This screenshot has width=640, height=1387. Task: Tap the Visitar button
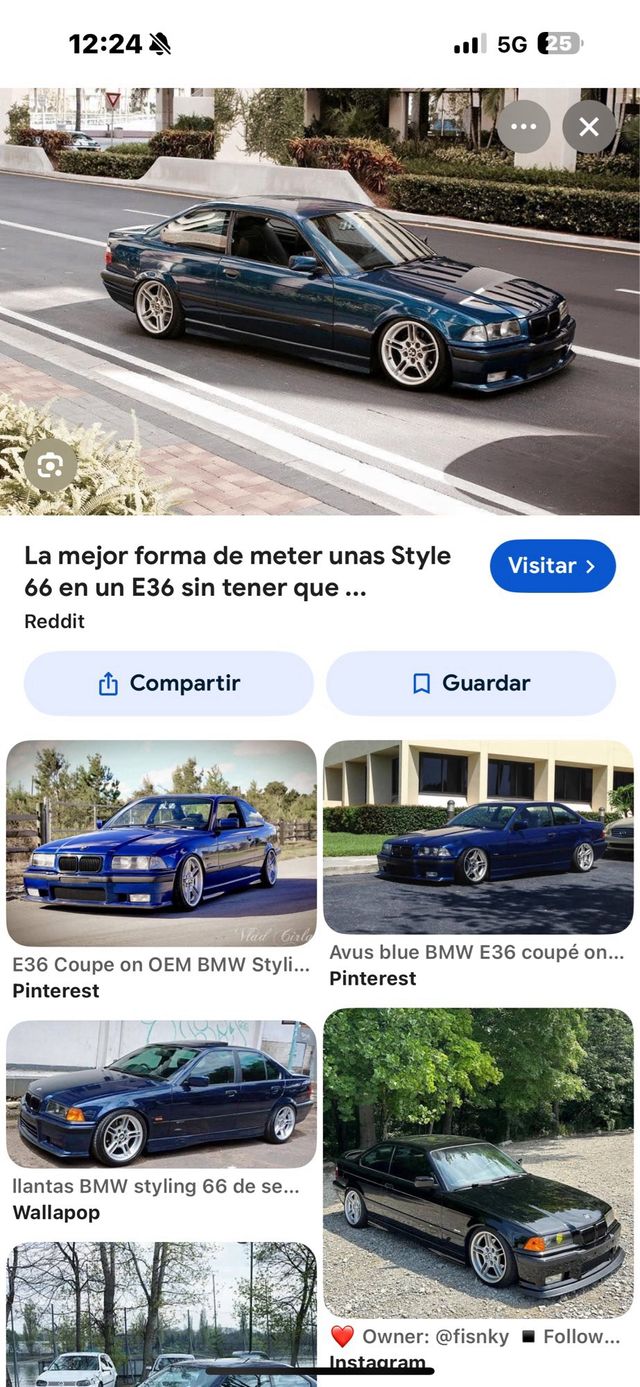(552, 566)
